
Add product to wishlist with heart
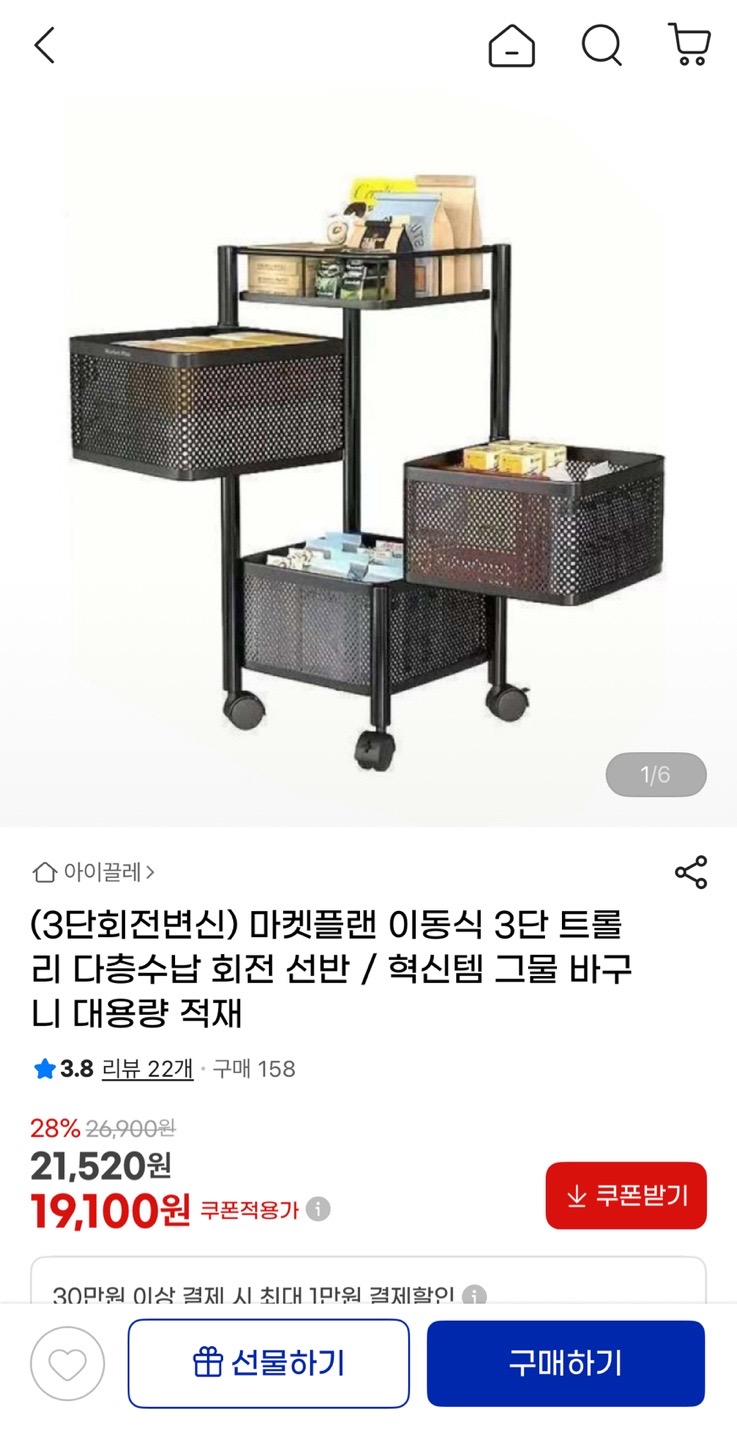67,1363
